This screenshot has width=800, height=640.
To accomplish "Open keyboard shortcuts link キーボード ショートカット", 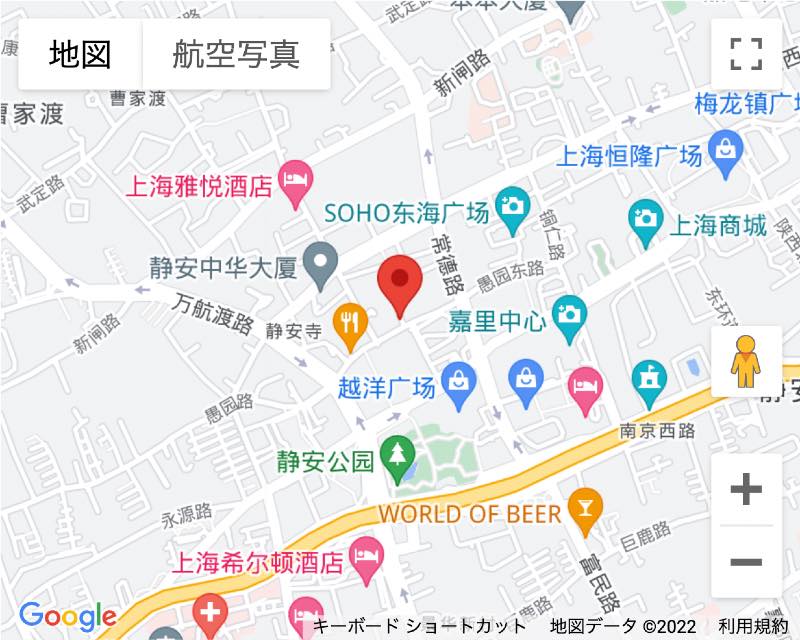I will [x=419, y=627].
